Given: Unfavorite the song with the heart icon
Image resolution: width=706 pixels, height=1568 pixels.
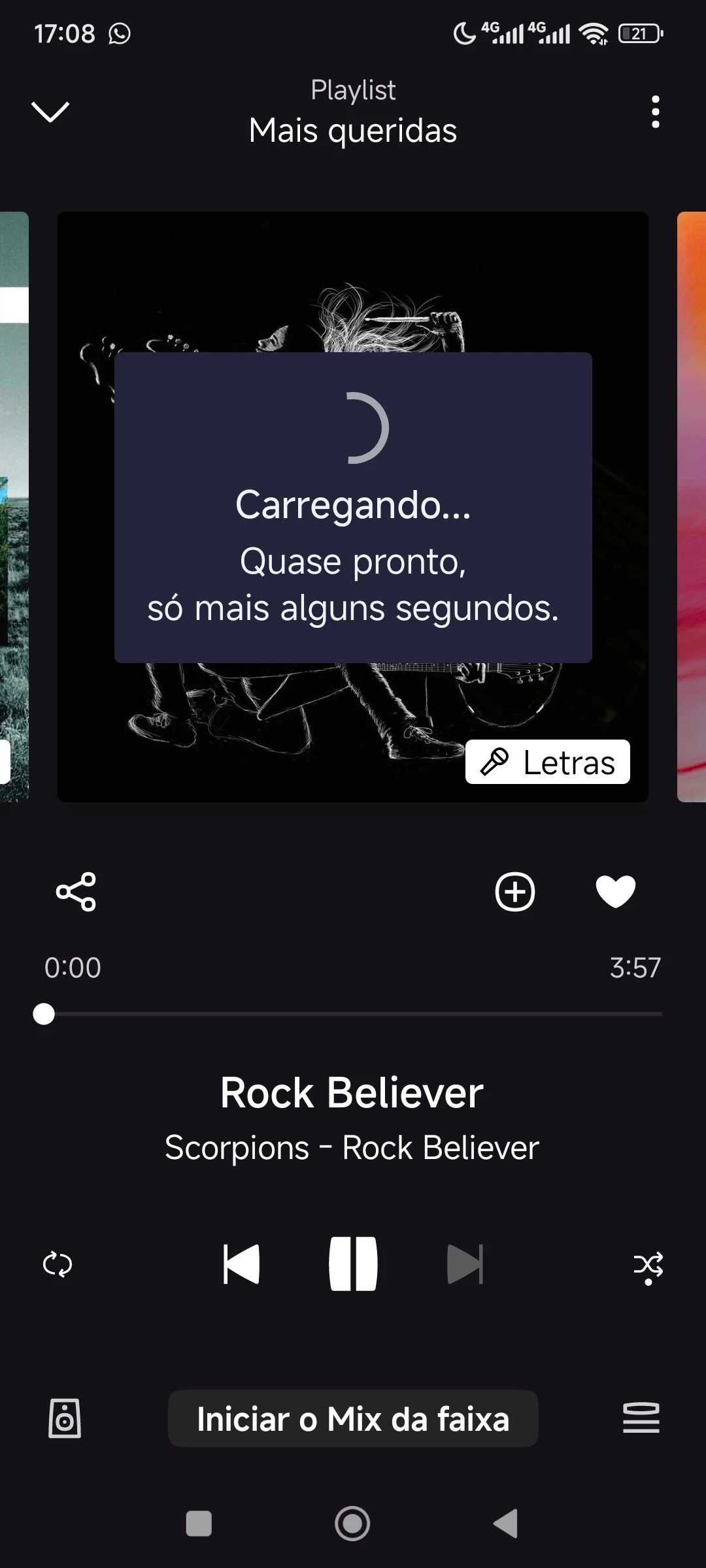Looking at the screenshot, I should (615, 891).
